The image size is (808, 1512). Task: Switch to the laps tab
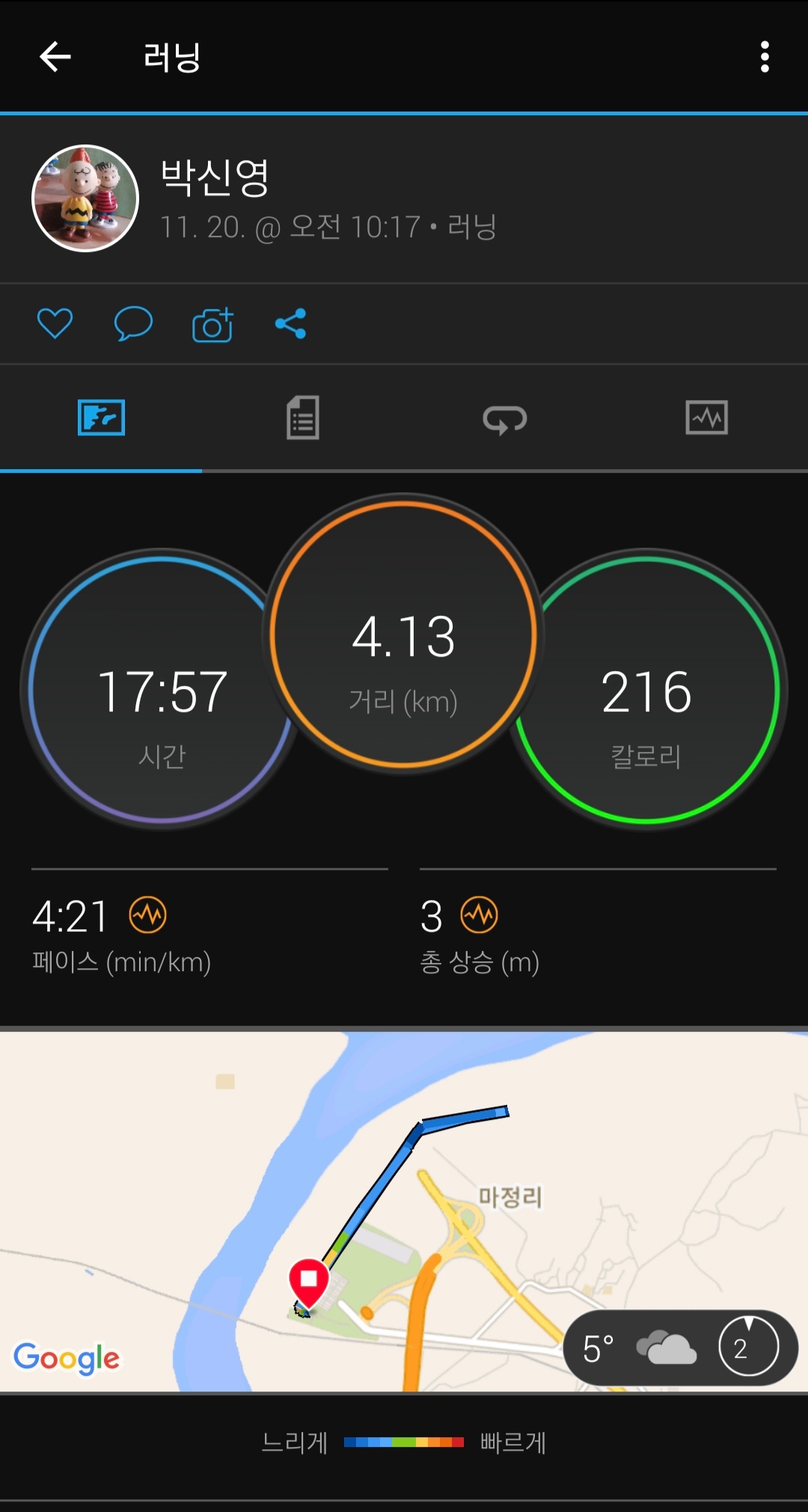click(x=505, y=419)
